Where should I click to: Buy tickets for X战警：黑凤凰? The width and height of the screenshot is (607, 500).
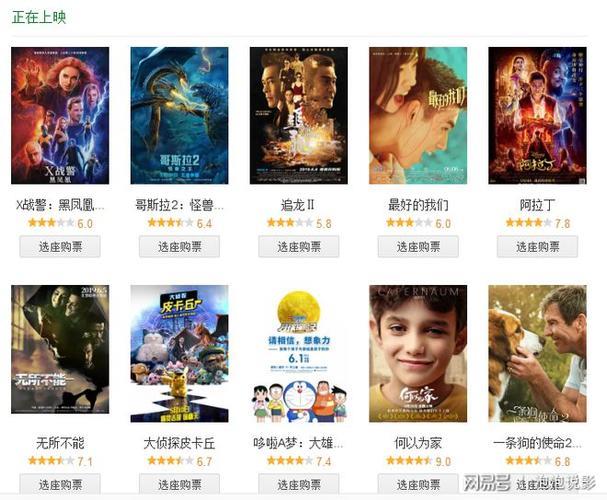click(60, 247)
